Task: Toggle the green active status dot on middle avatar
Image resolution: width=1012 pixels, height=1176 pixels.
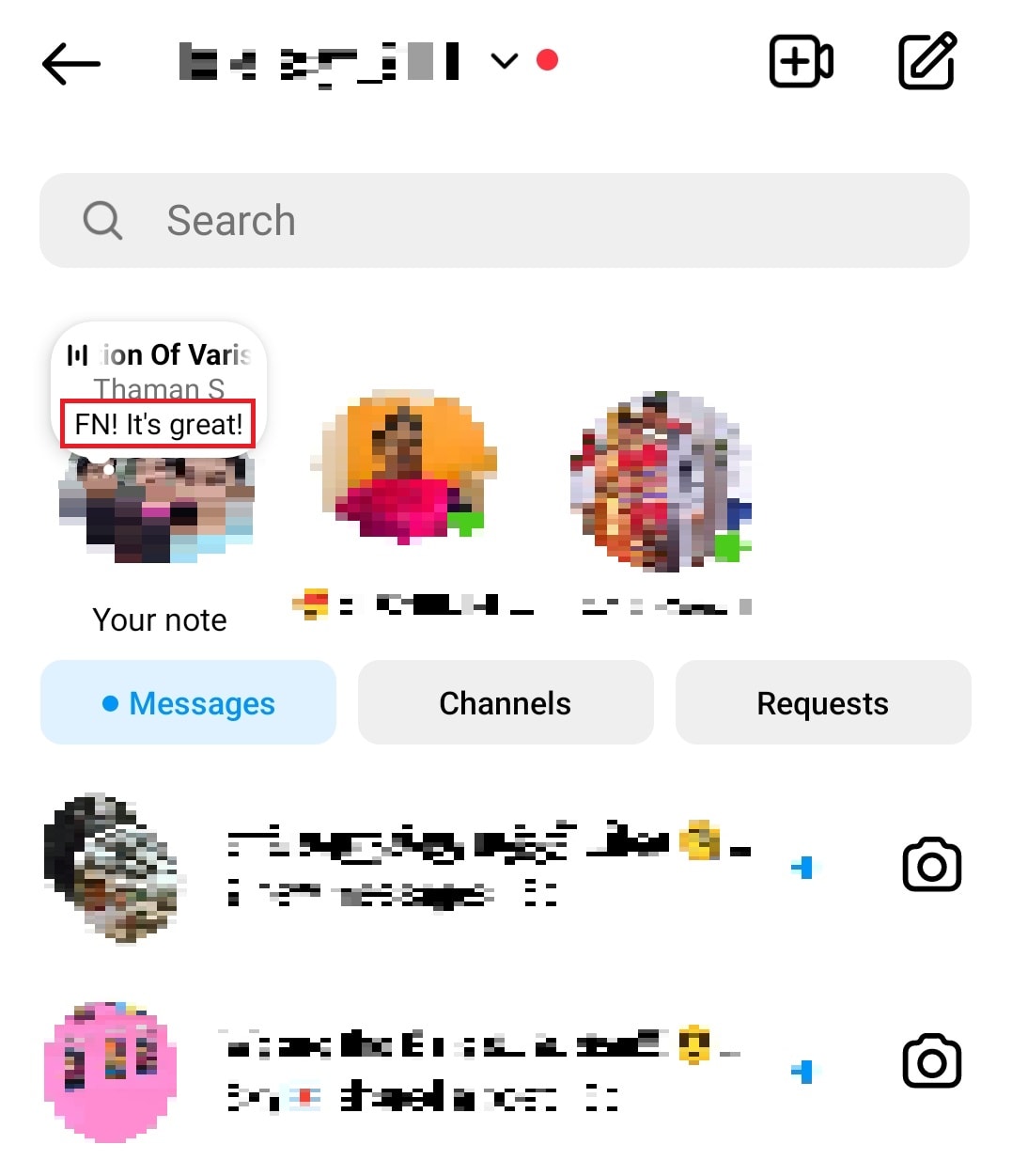Action: [467, 525]
